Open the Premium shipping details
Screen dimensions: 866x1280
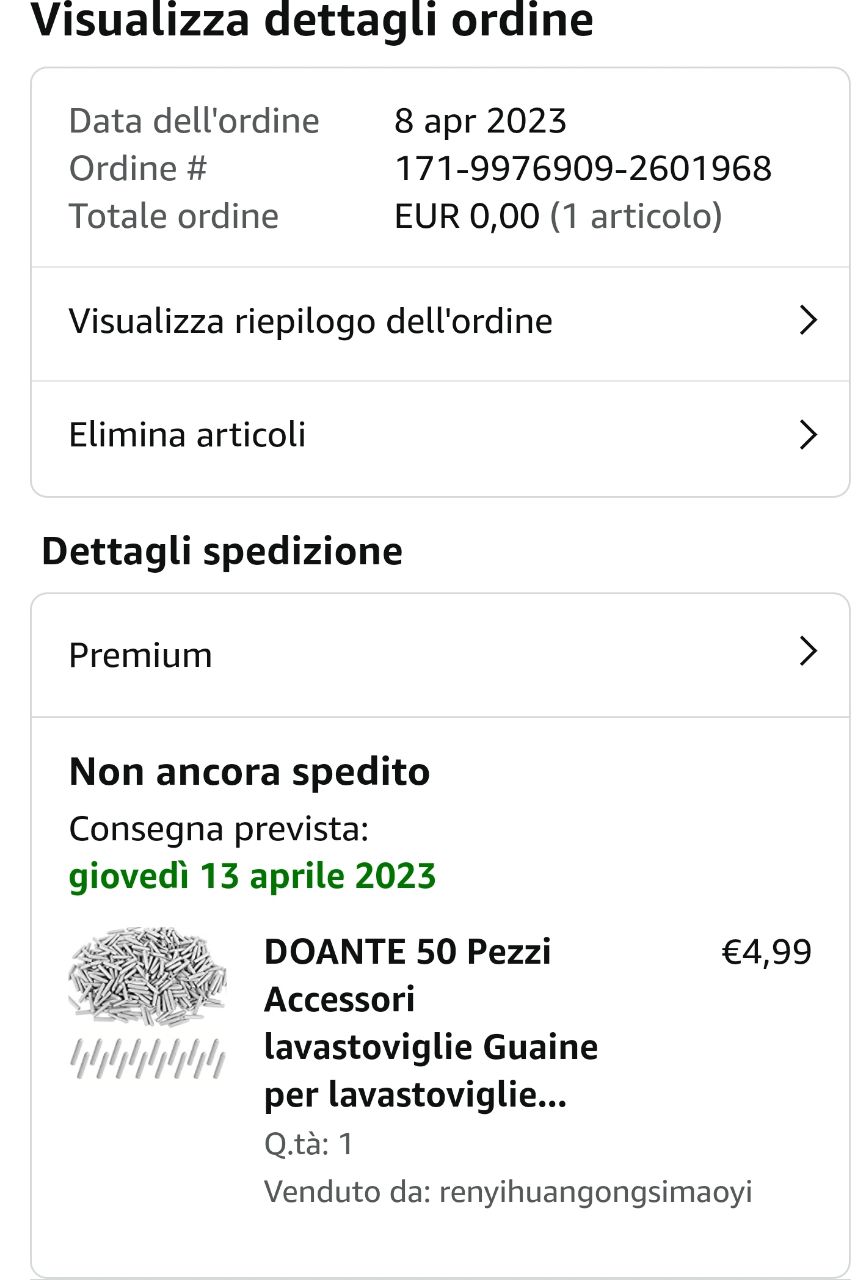pos(440,655)
